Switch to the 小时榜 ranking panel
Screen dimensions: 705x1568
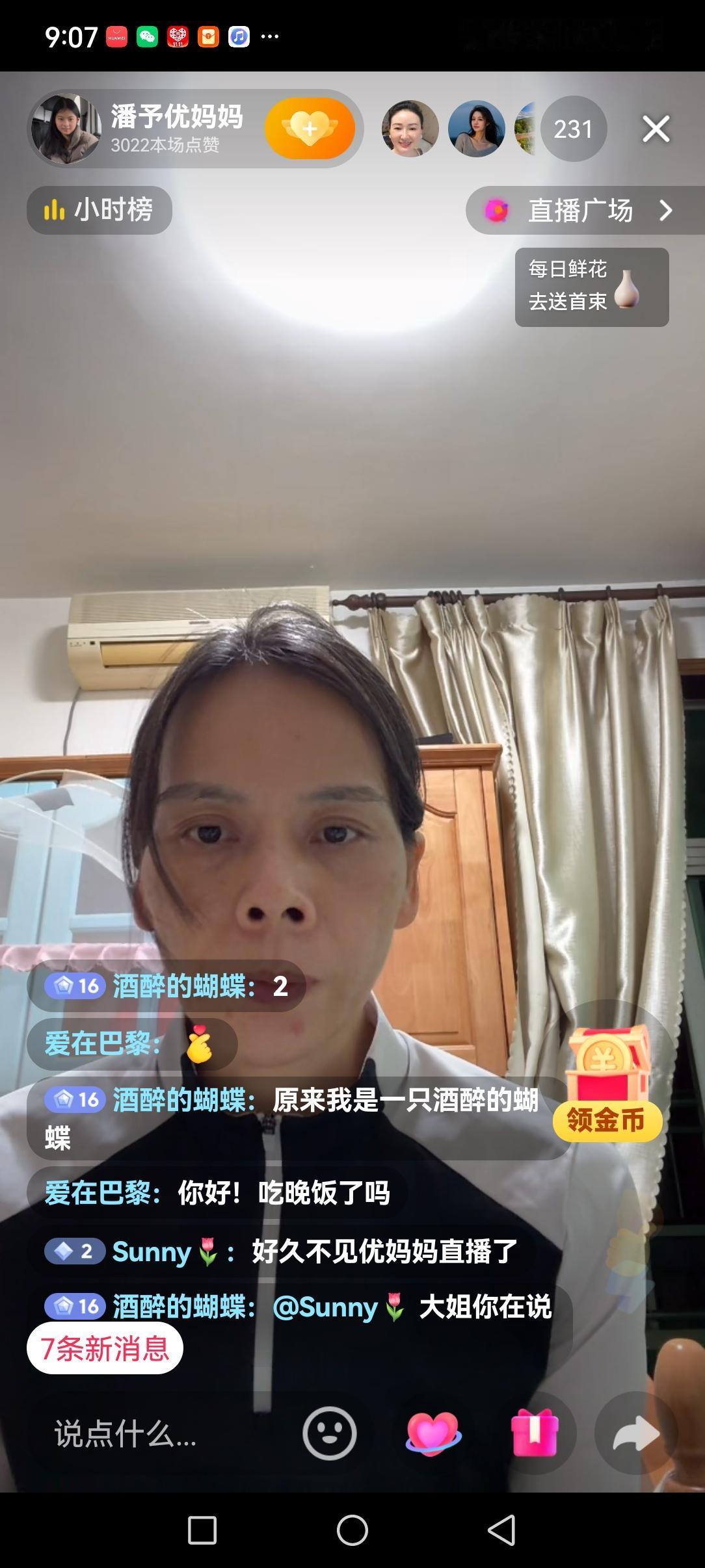(99, 209)
